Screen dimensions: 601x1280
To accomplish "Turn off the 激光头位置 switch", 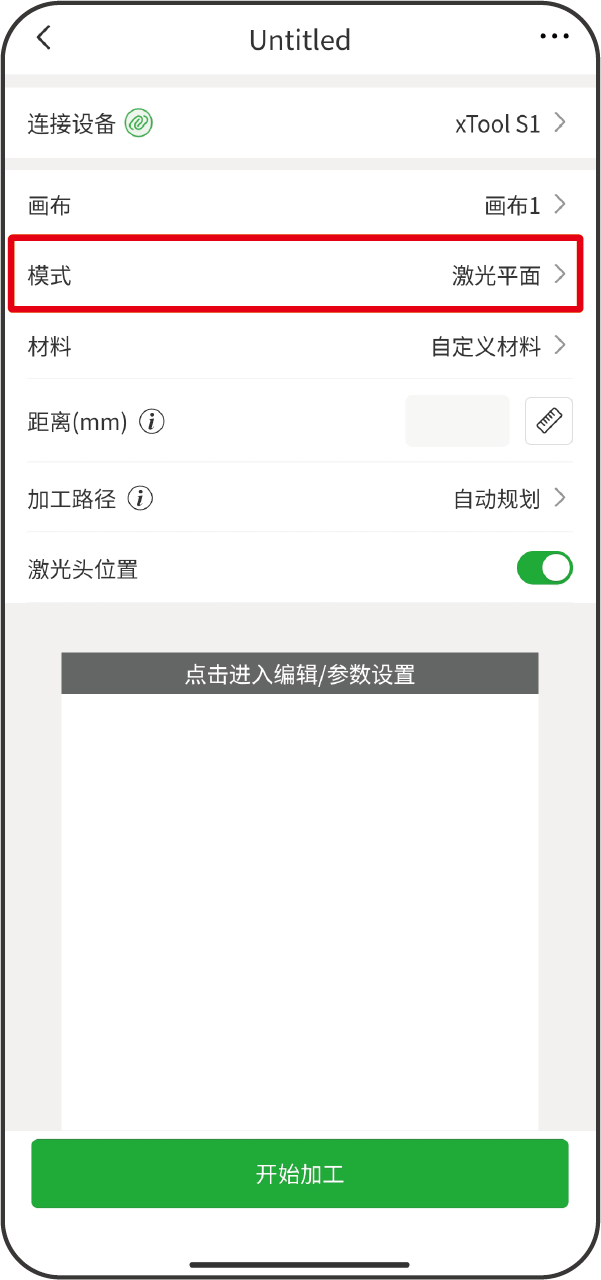I will click(544, 568).
